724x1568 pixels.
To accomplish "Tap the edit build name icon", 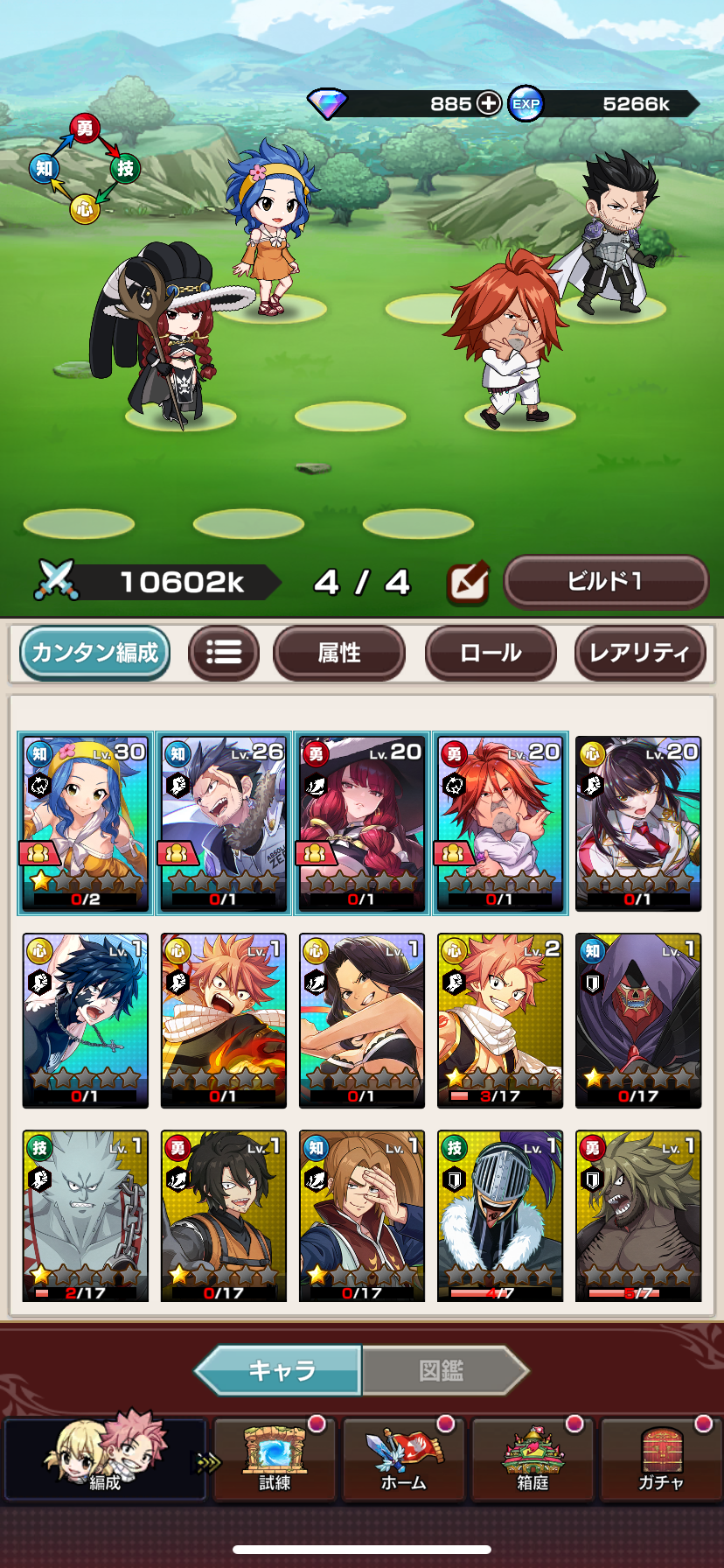I will [468, 583].
